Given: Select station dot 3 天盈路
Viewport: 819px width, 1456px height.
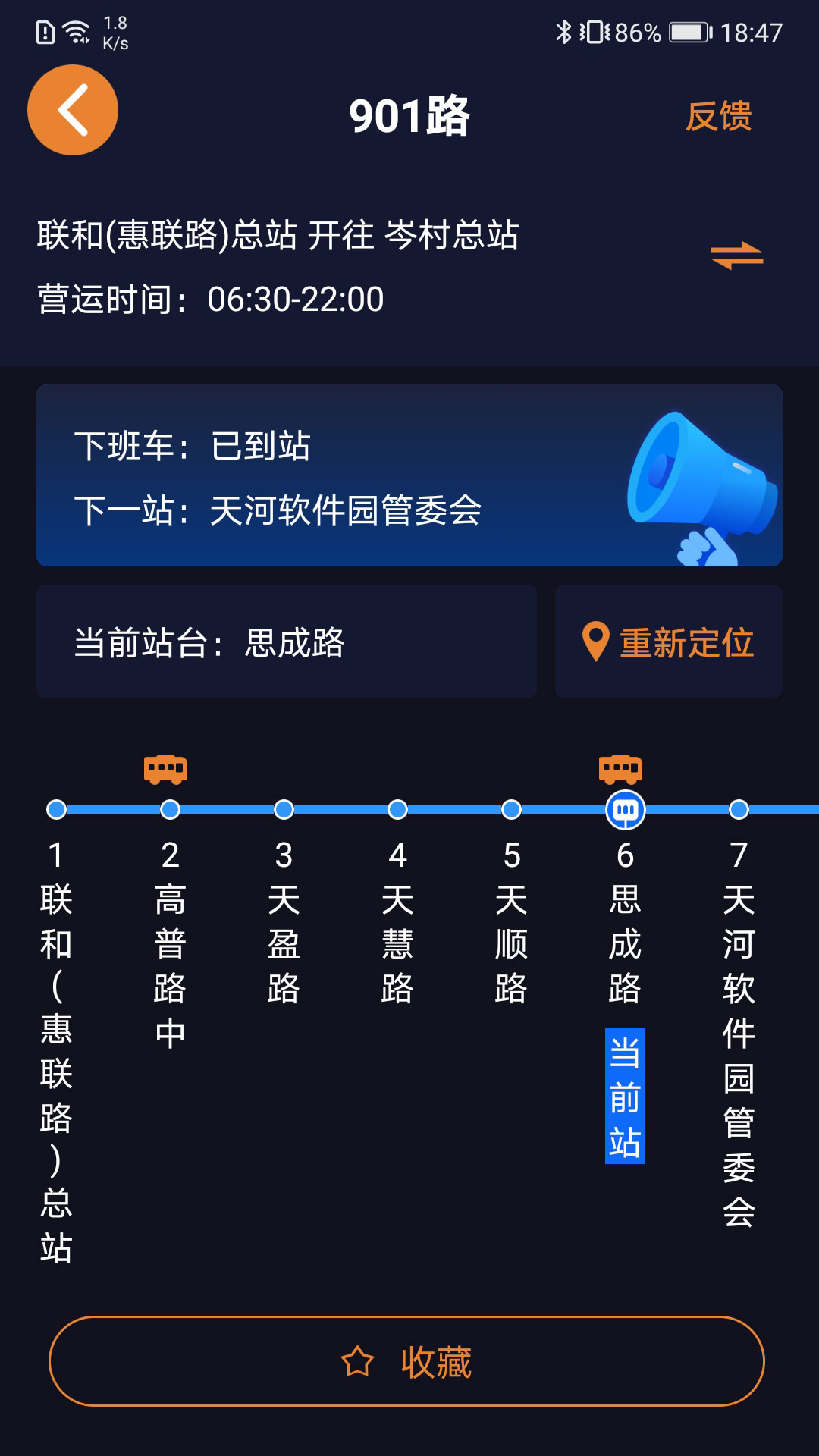Looking at the screenshot, I should pyautogui.click(x=282, y=811).
